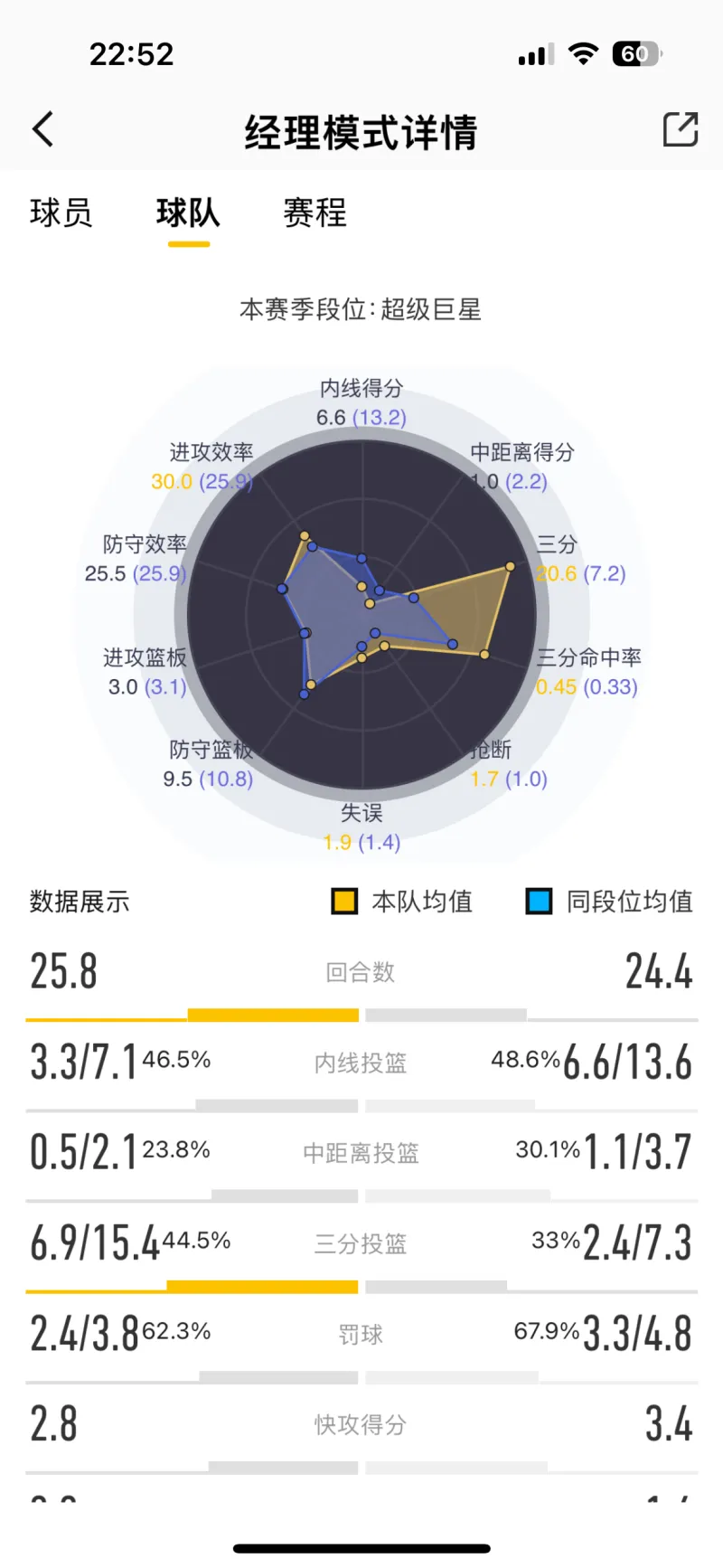Image resolution: width=723 pixels, height=1568 pixels.
Task: Share the manager mode details
Action: coord(681,129)
